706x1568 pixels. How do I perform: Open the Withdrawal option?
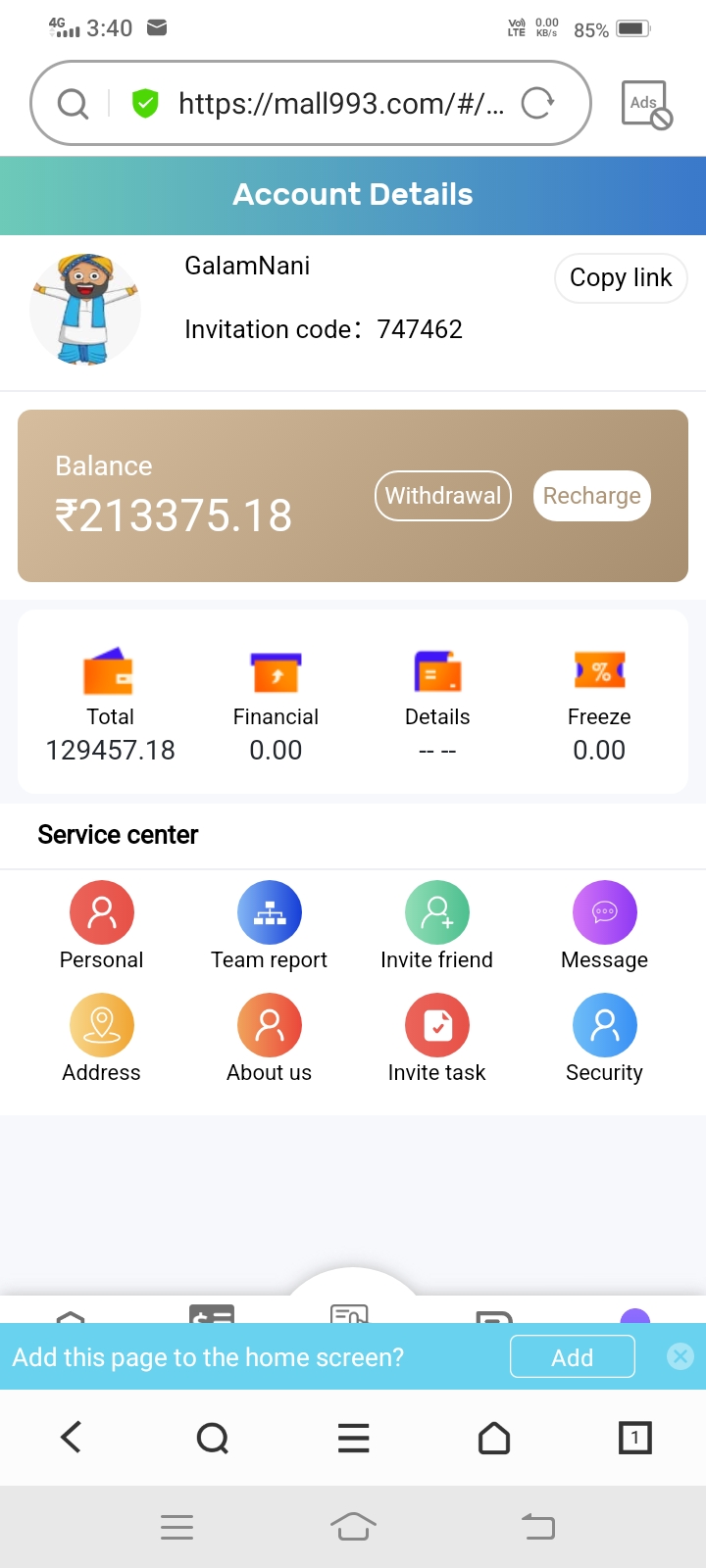tap(443, 496)
